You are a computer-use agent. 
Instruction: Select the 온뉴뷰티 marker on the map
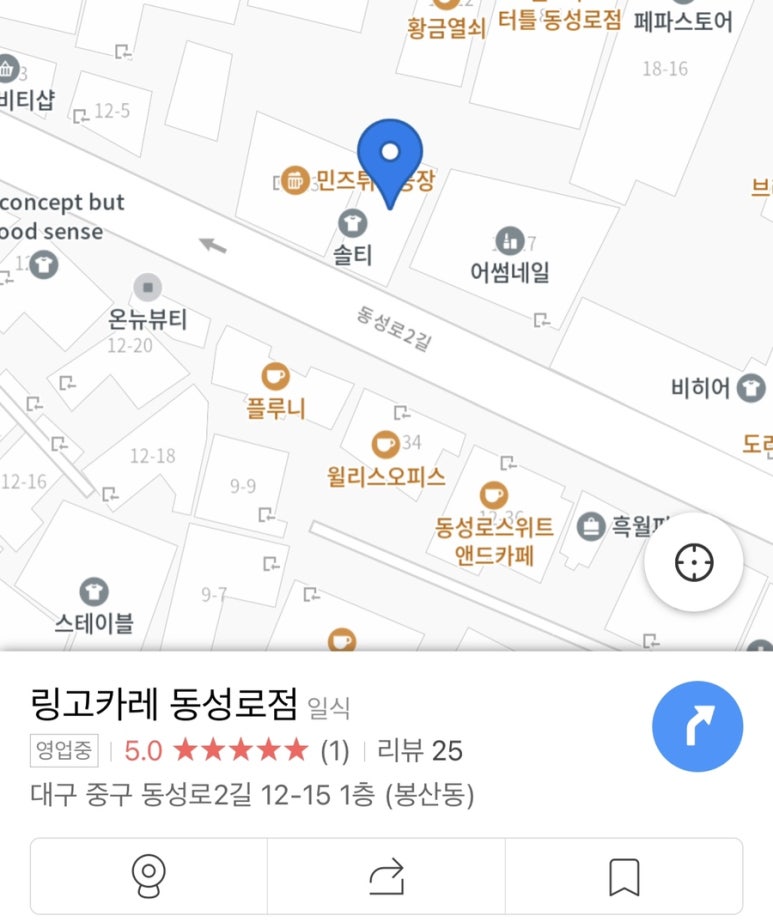click(x=148, y=289)
